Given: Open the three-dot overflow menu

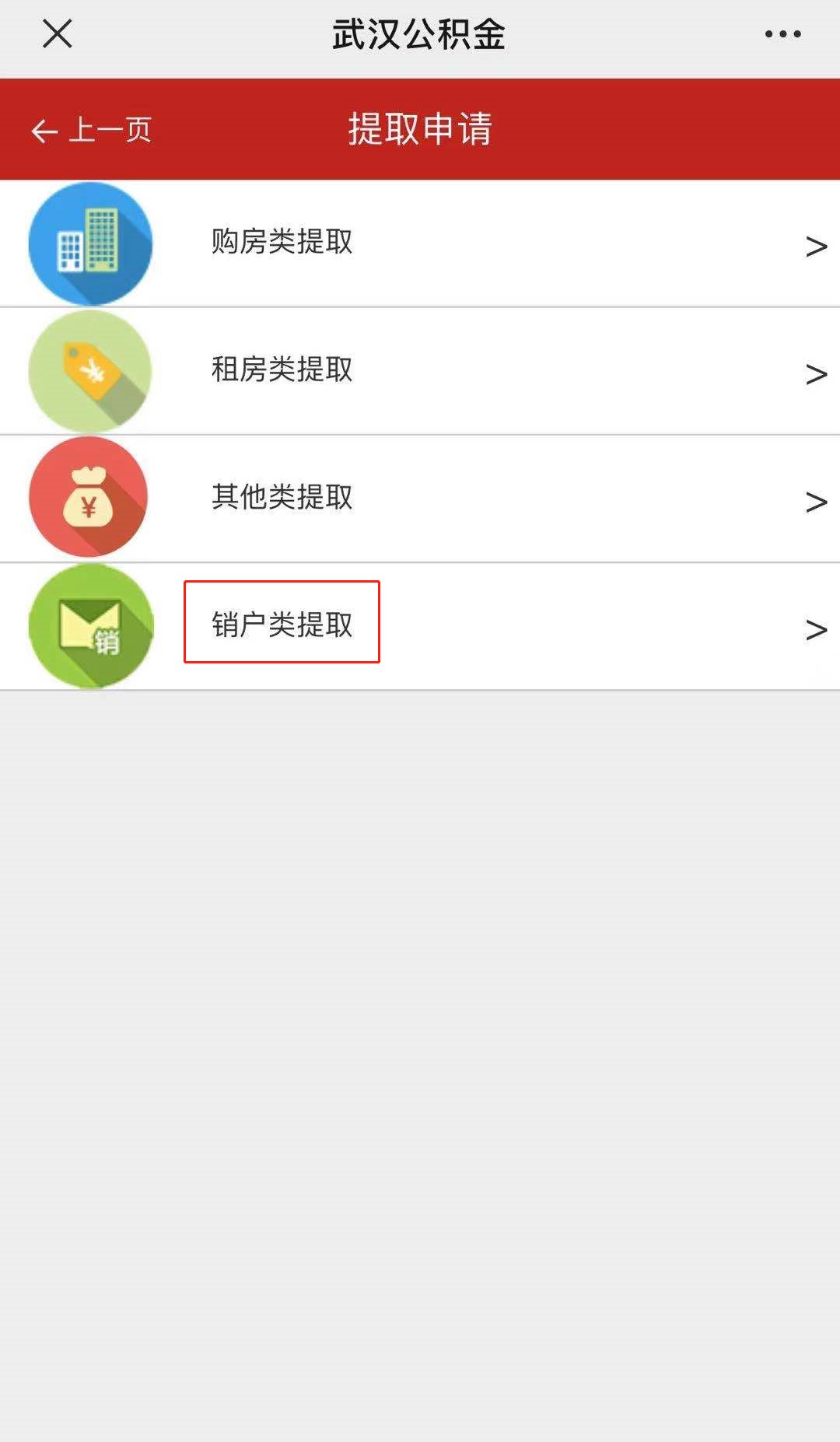Looking at the screenshot, I should tap(782, 34).
